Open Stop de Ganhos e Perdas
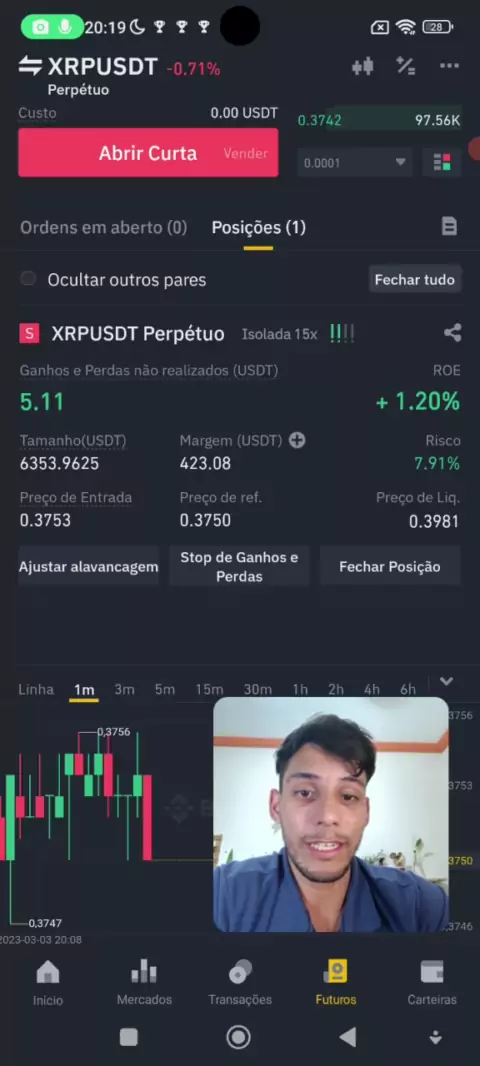 [x=239, y=566]
